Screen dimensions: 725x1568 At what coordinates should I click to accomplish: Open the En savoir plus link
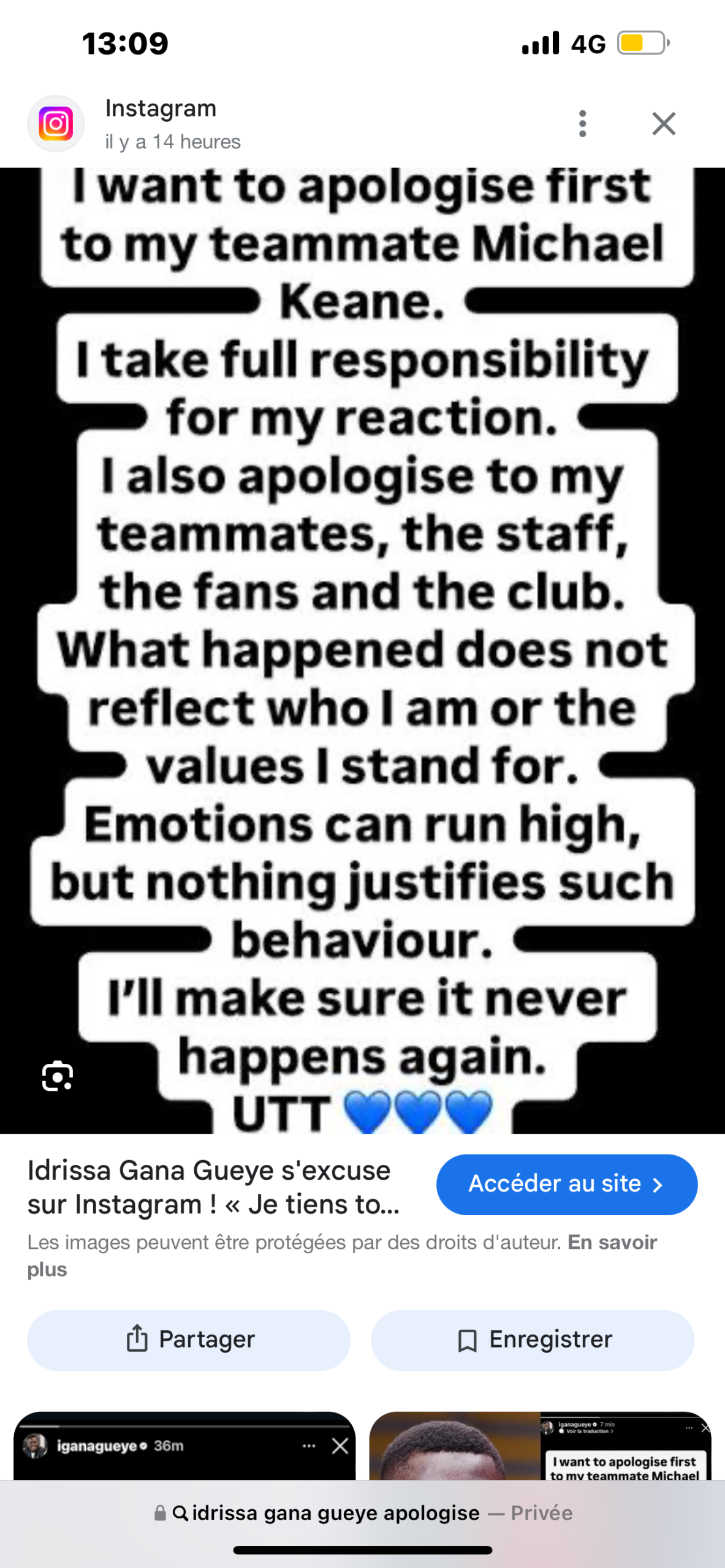click(x=612, y=1243)
